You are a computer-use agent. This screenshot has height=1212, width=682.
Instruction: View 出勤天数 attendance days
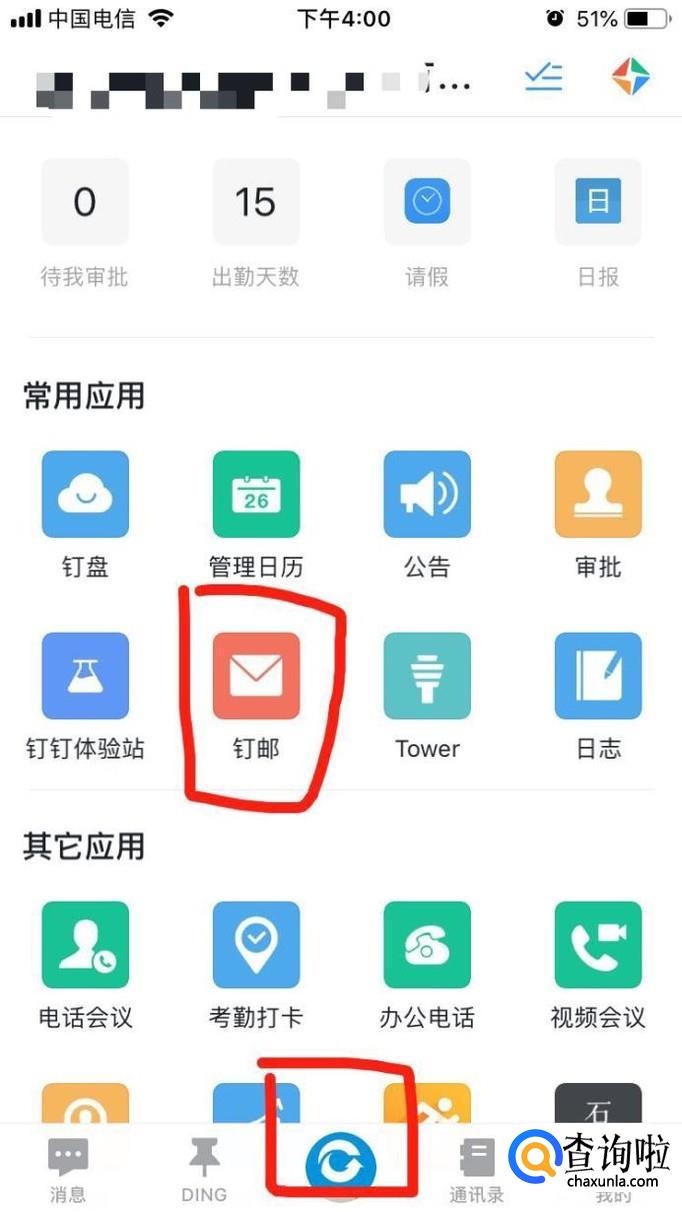click(256, 203)
